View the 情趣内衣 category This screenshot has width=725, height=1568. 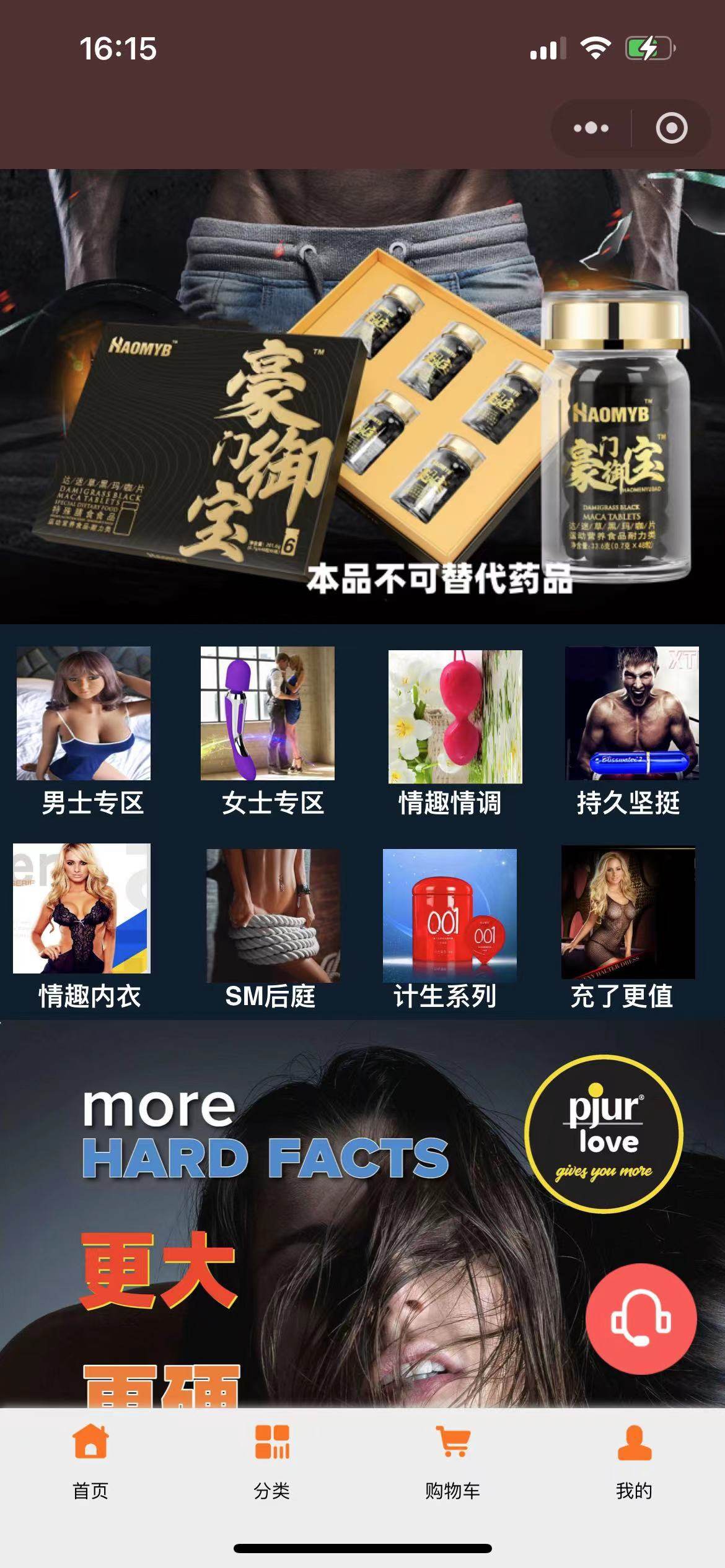[82, 924]
